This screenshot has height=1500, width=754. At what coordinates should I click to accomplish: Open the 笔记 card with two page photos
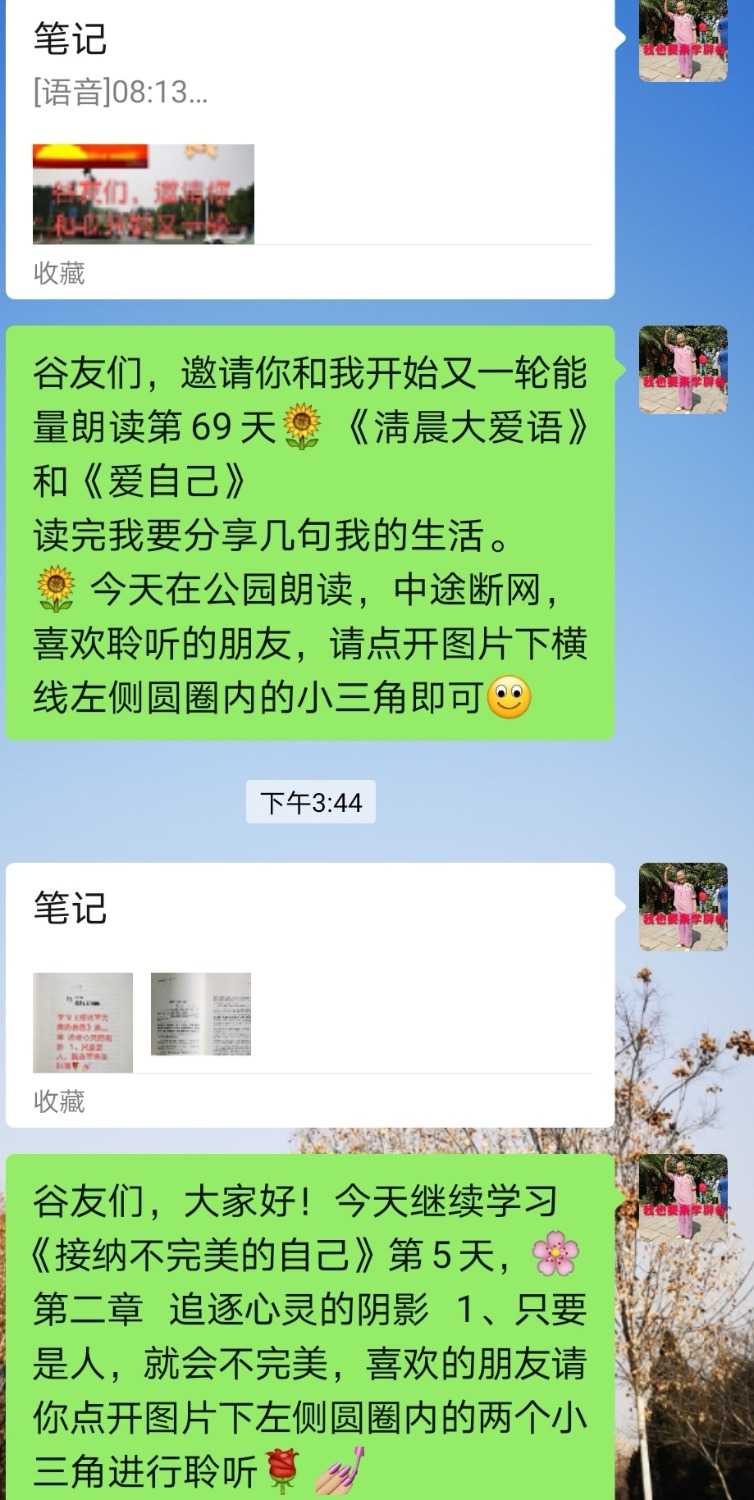(x=310, y=995)
